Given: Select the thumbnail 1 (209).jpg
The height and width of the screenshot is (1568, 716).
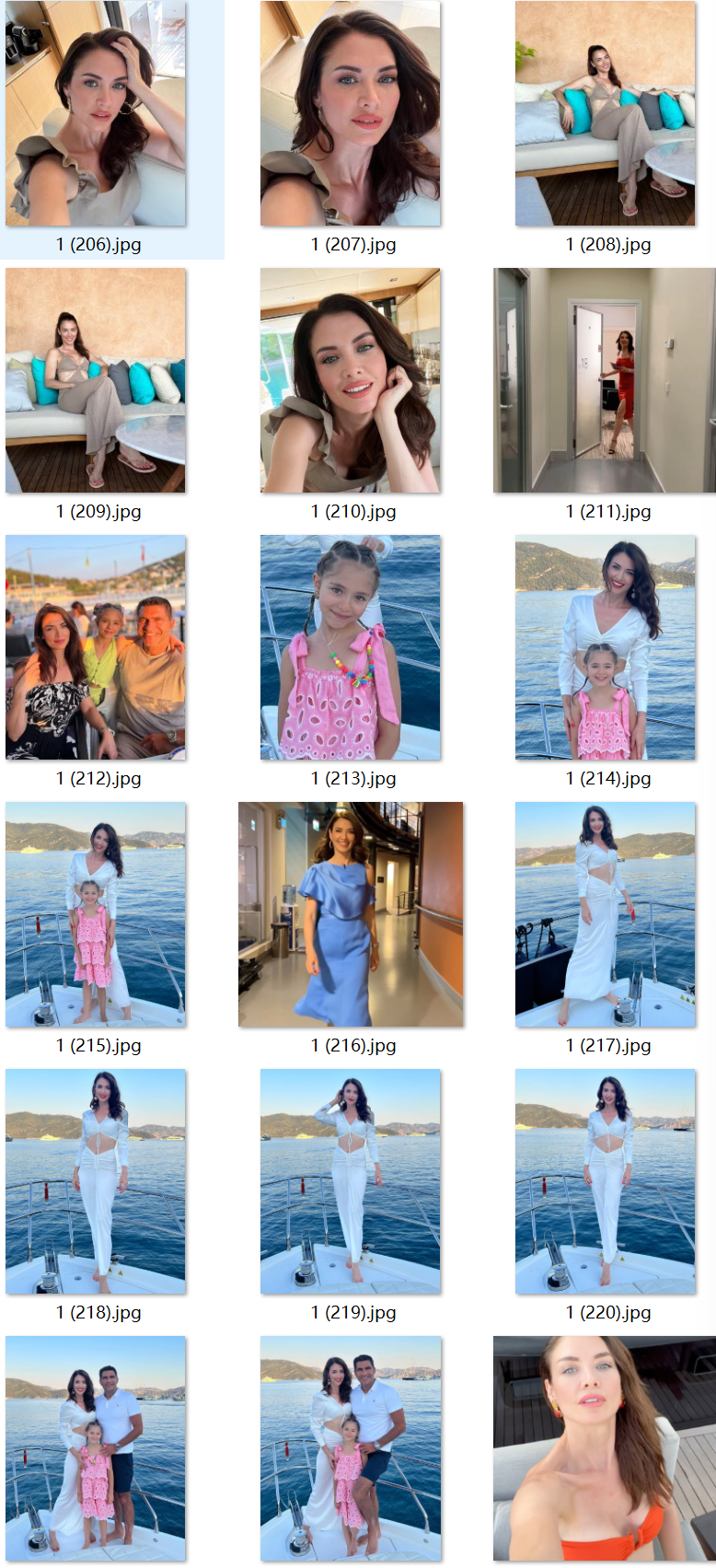Looking at the screenshot, I should coord(96,380).
